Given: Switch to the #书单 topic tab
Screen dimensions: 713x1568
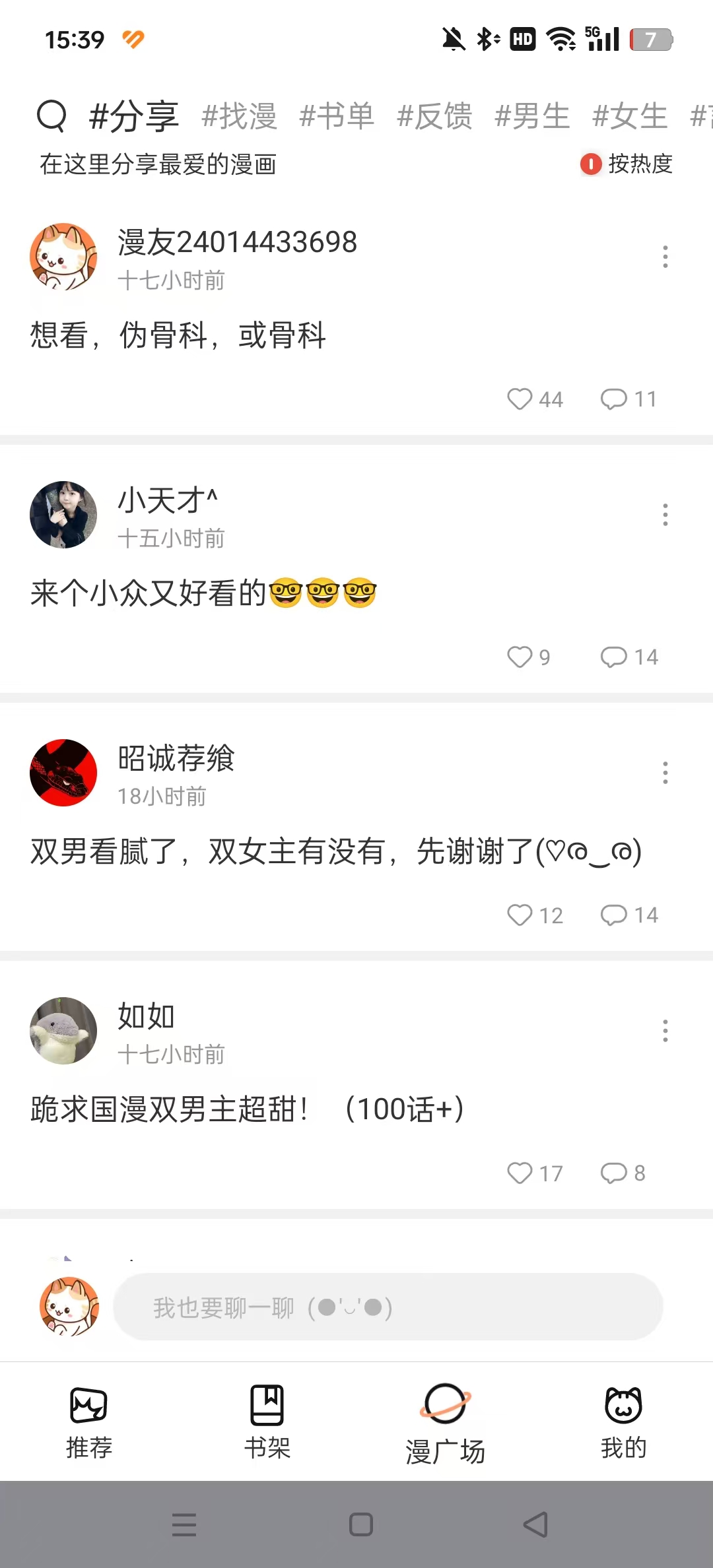Looking at the screenshot, I should coord(337,116).
